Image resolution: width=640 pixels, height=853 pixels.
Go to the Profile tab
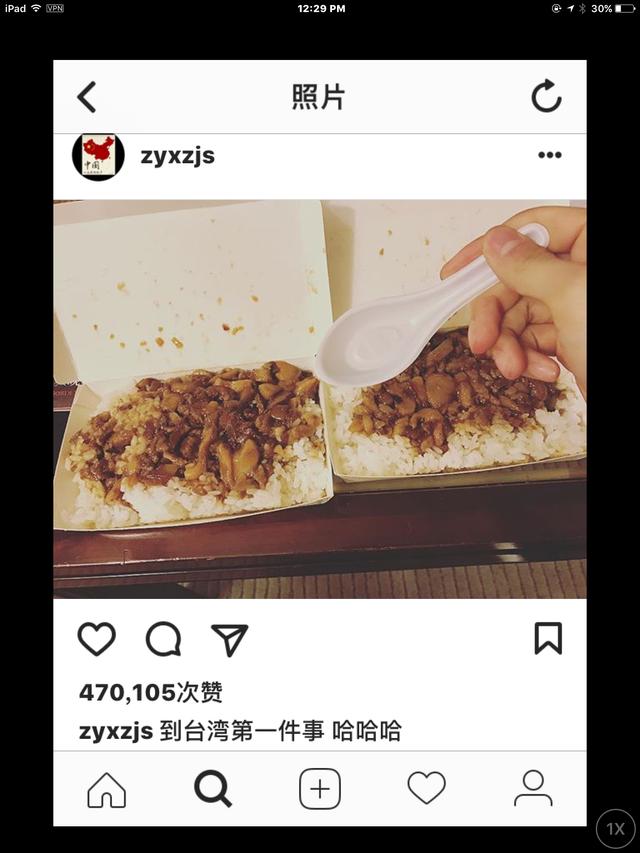pos(533,789)
